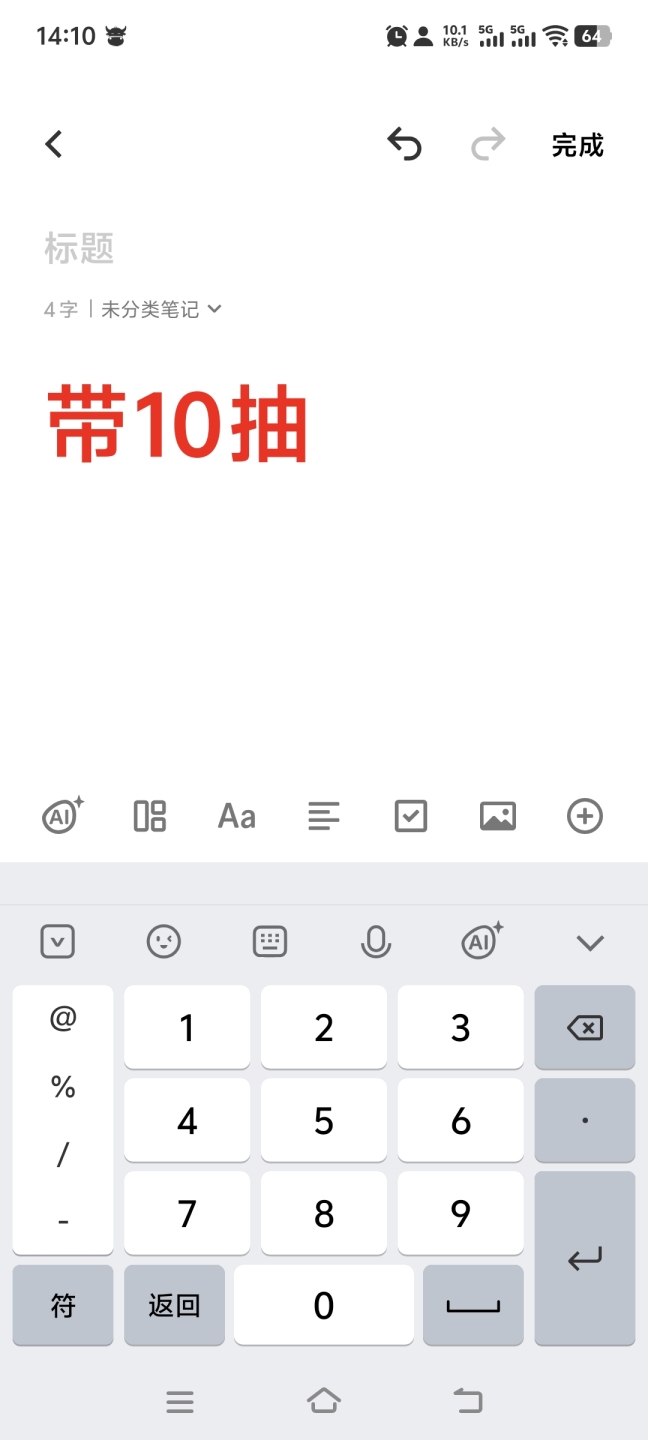Open text alignment options

[x=324, y=816]
